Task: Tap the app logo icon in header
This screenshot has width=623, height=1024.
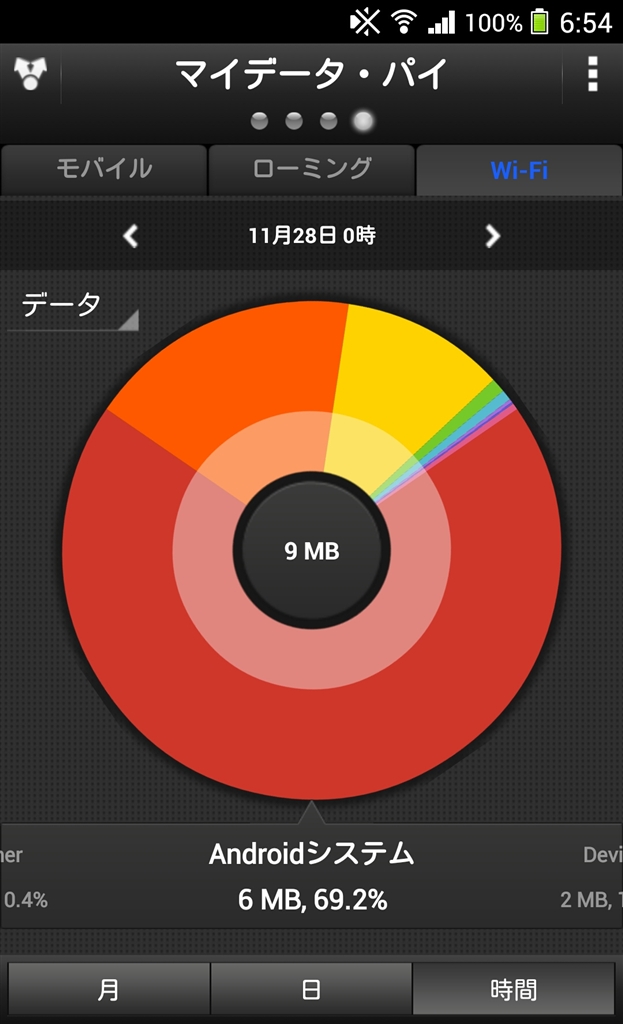Action: click(30, 74)
